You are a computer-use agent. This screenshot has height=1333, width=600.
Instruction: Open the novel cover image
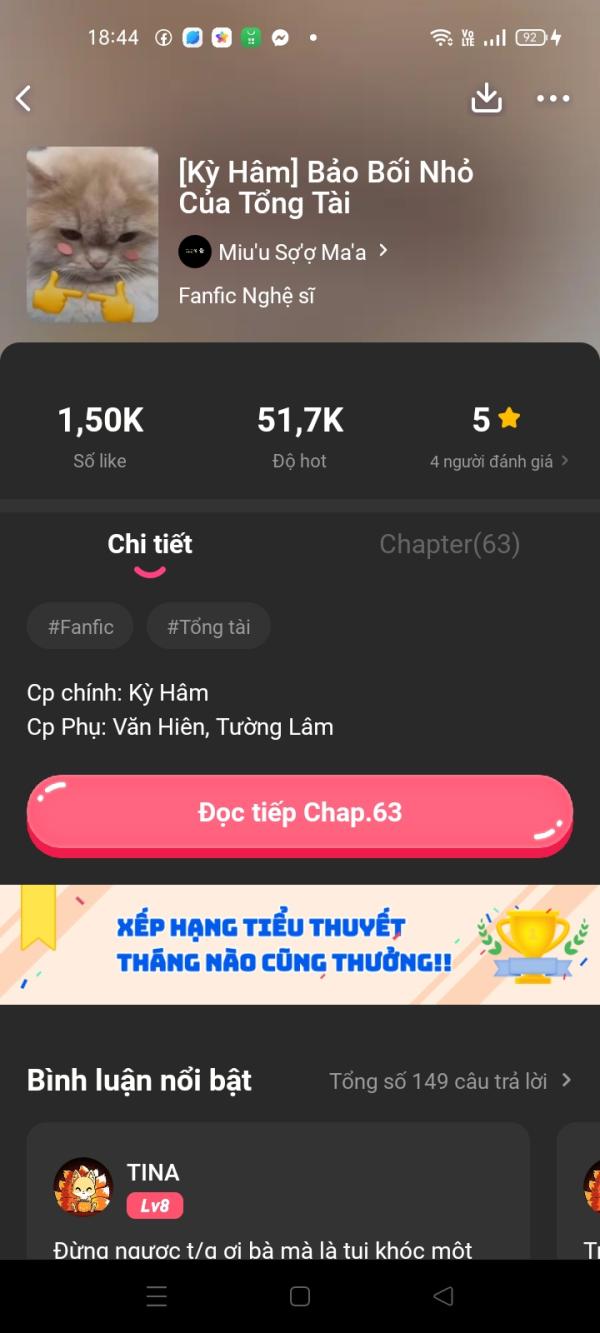coord(92,235)
